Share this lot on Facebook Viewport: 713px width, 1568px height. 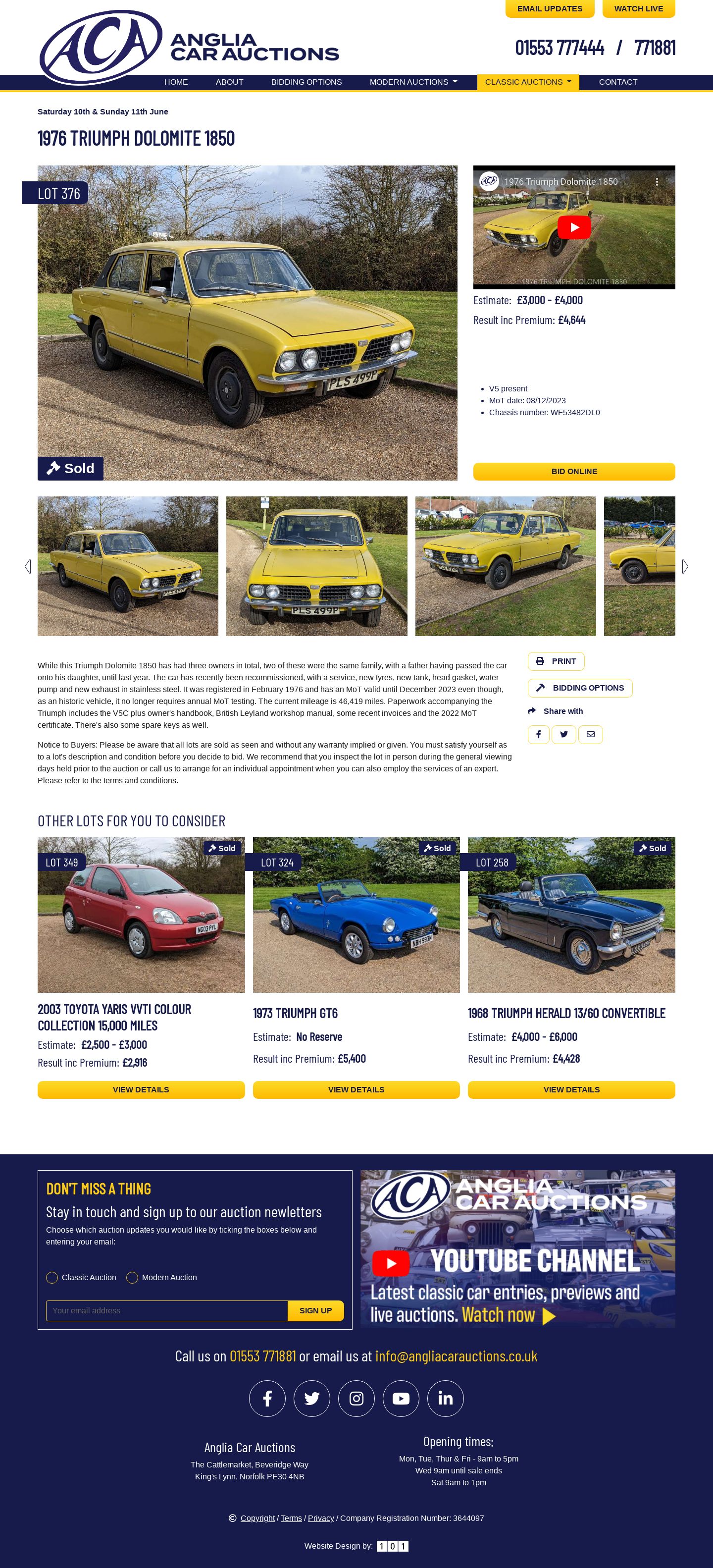click(538, 735)
